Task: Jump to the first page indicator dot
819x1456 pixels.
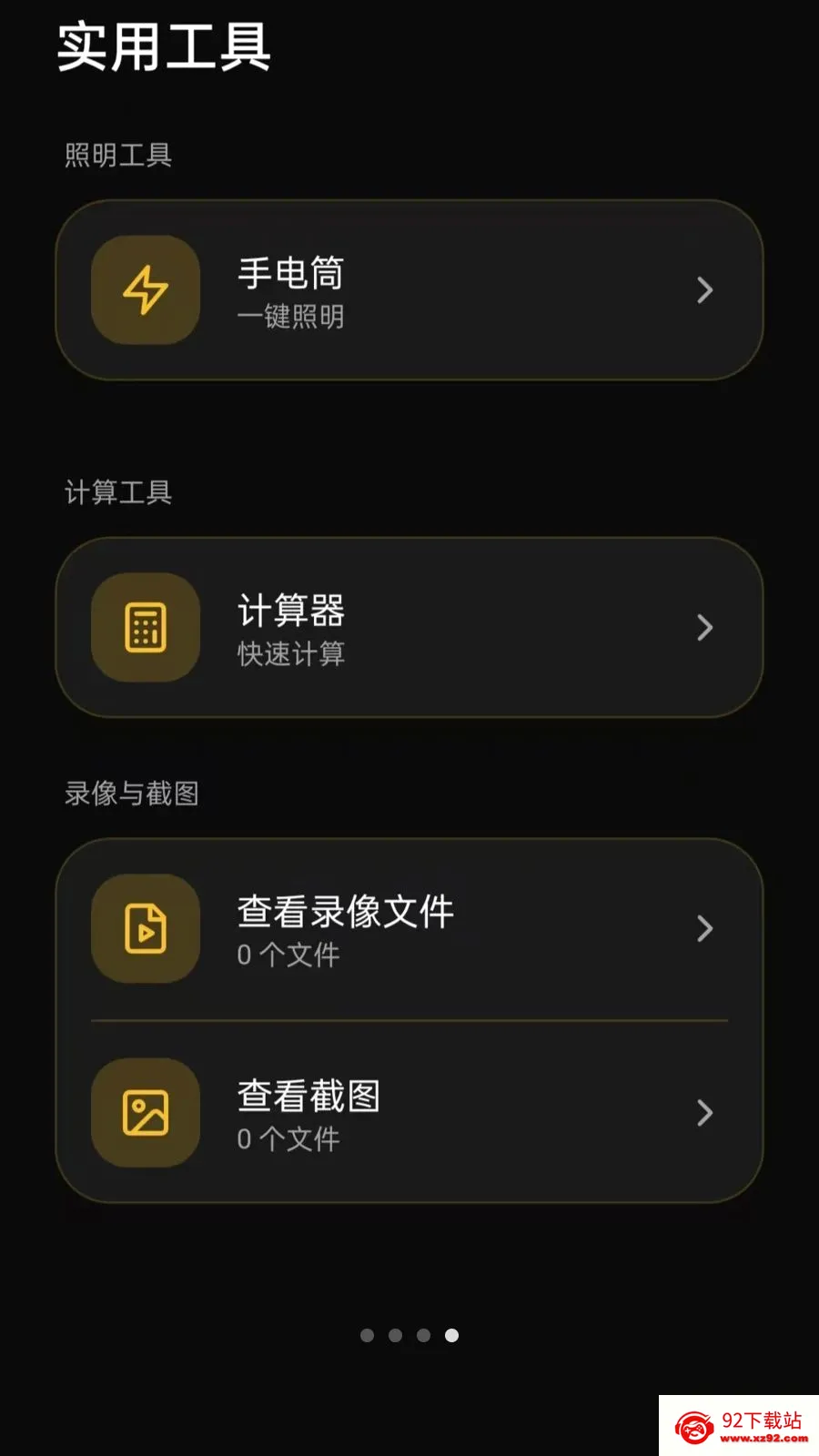Action: (367, 1335)
